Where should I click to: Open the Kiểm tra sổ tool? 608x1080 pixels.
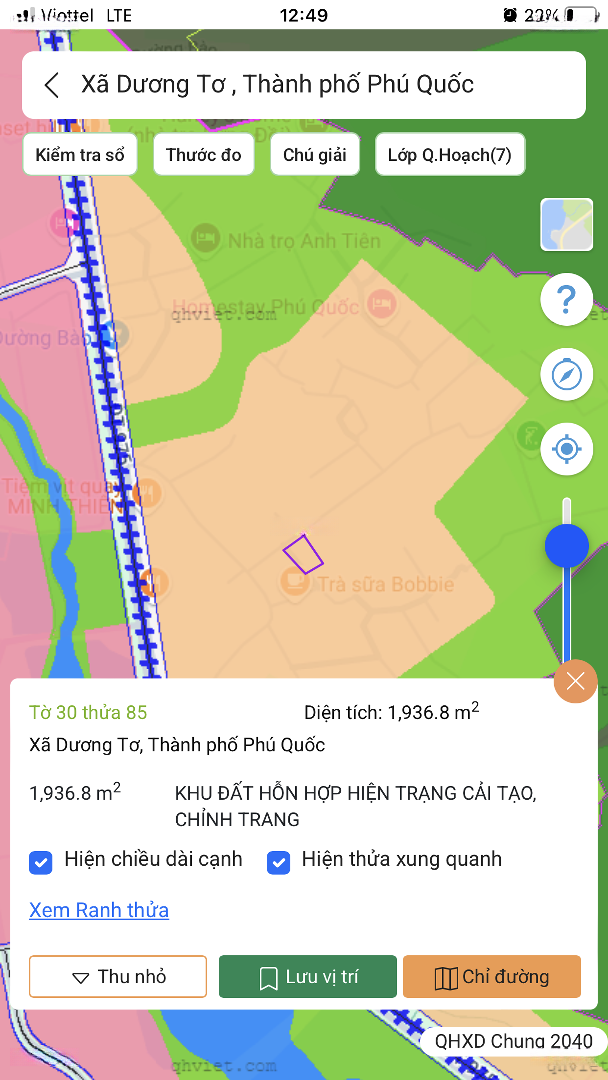(80, 155)
